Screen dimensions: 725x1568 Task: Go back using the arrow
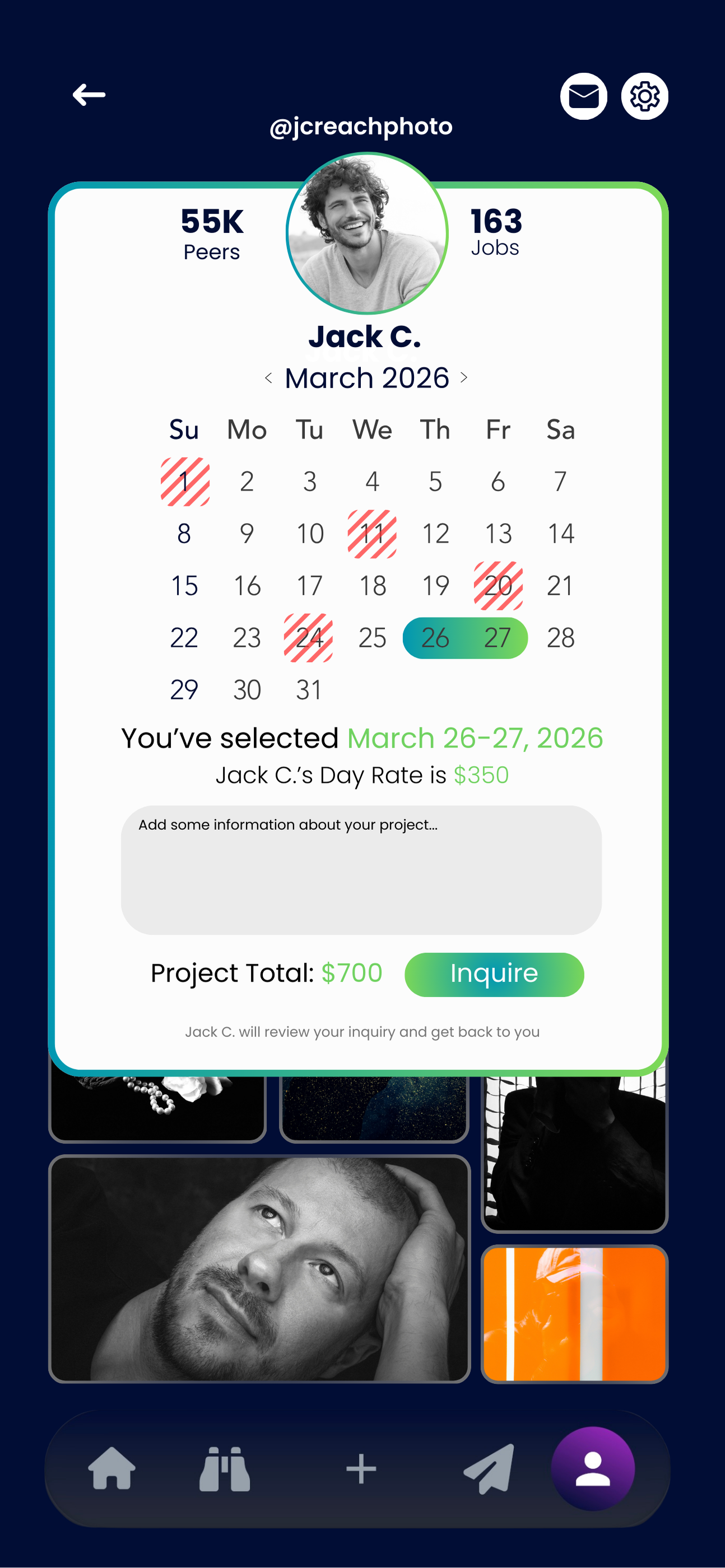(x=89, y=95)
